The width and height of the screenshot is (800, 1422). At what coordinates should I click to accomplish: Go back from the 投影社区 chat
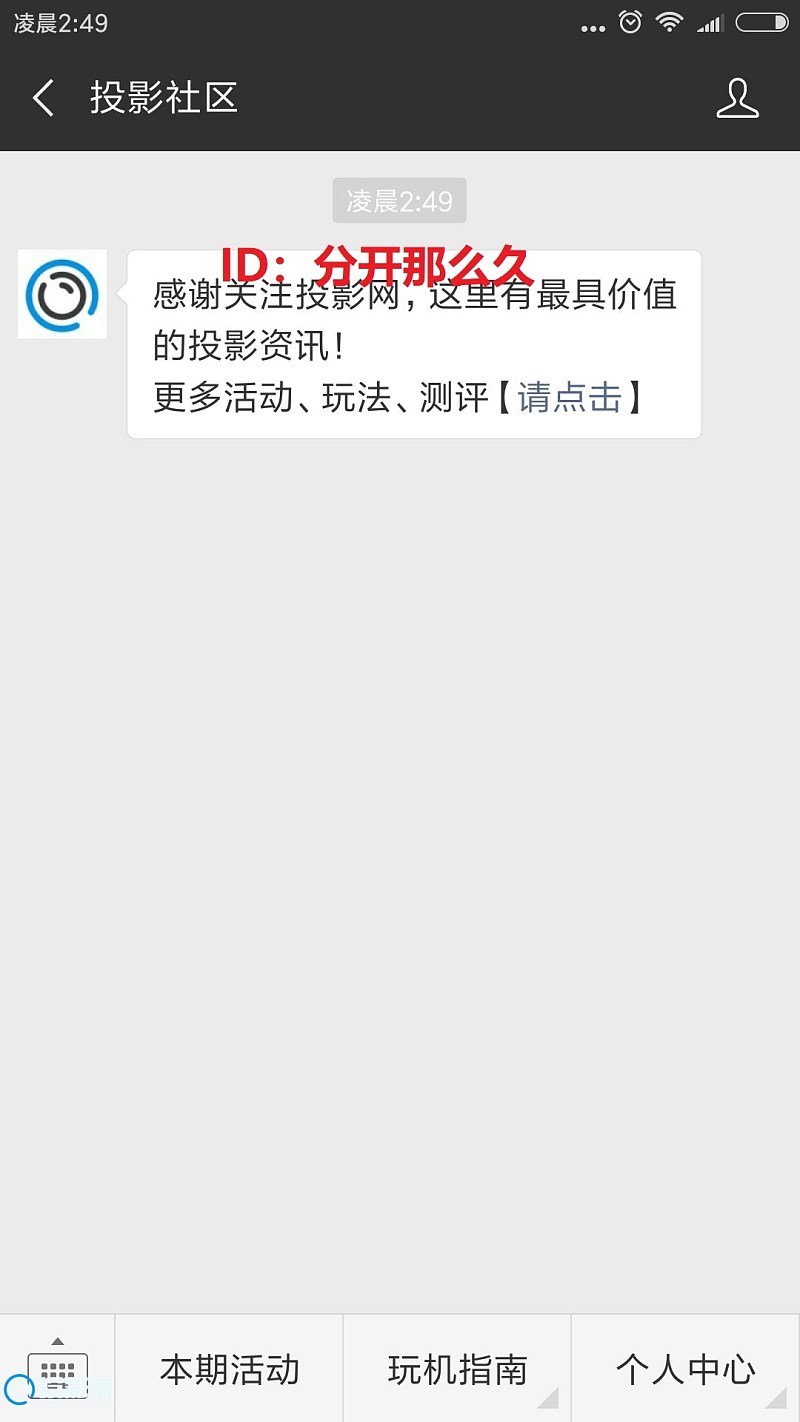(43, 98)
